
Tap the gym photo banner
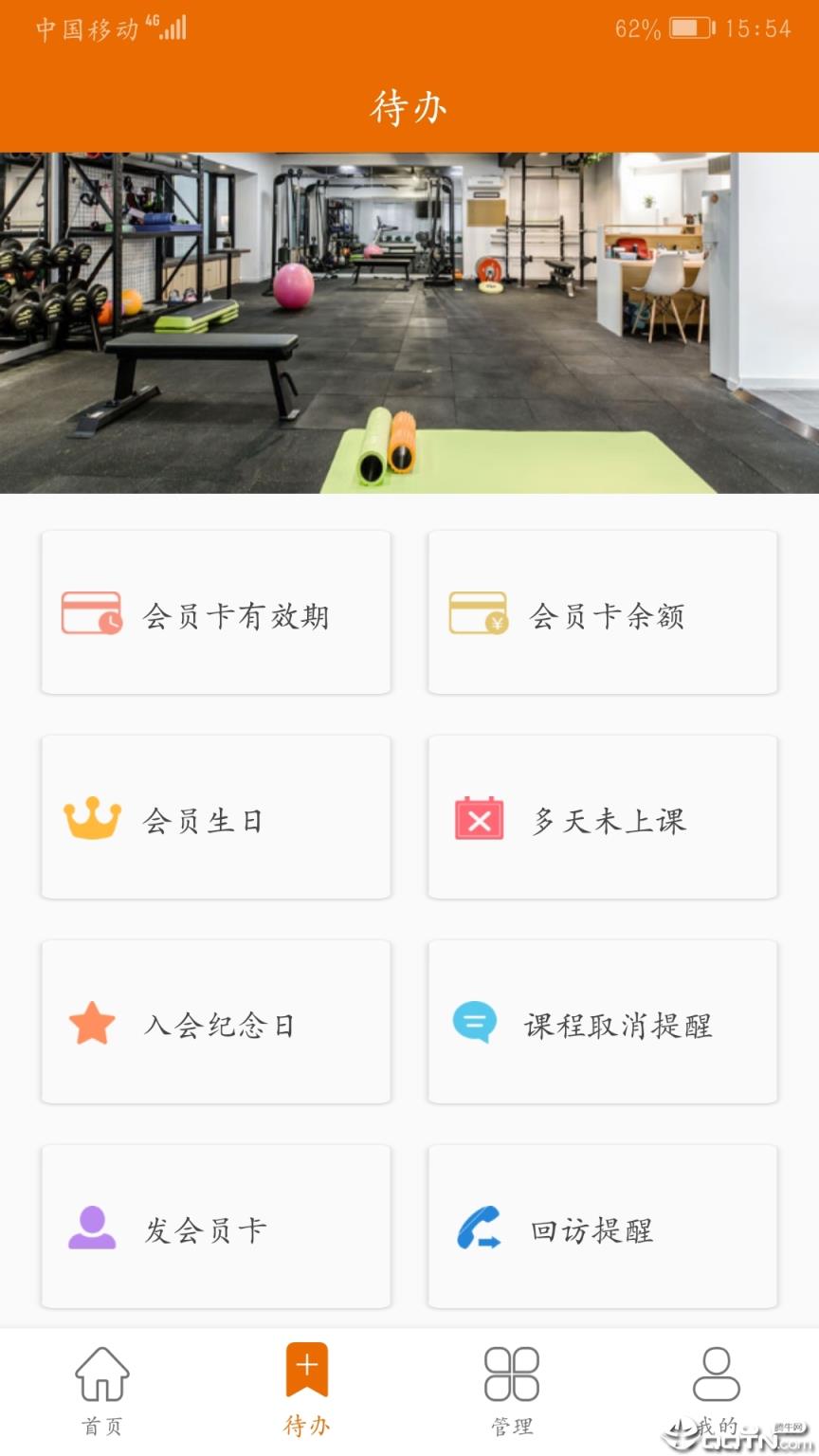pyautogui.click(x=409, y=320)
